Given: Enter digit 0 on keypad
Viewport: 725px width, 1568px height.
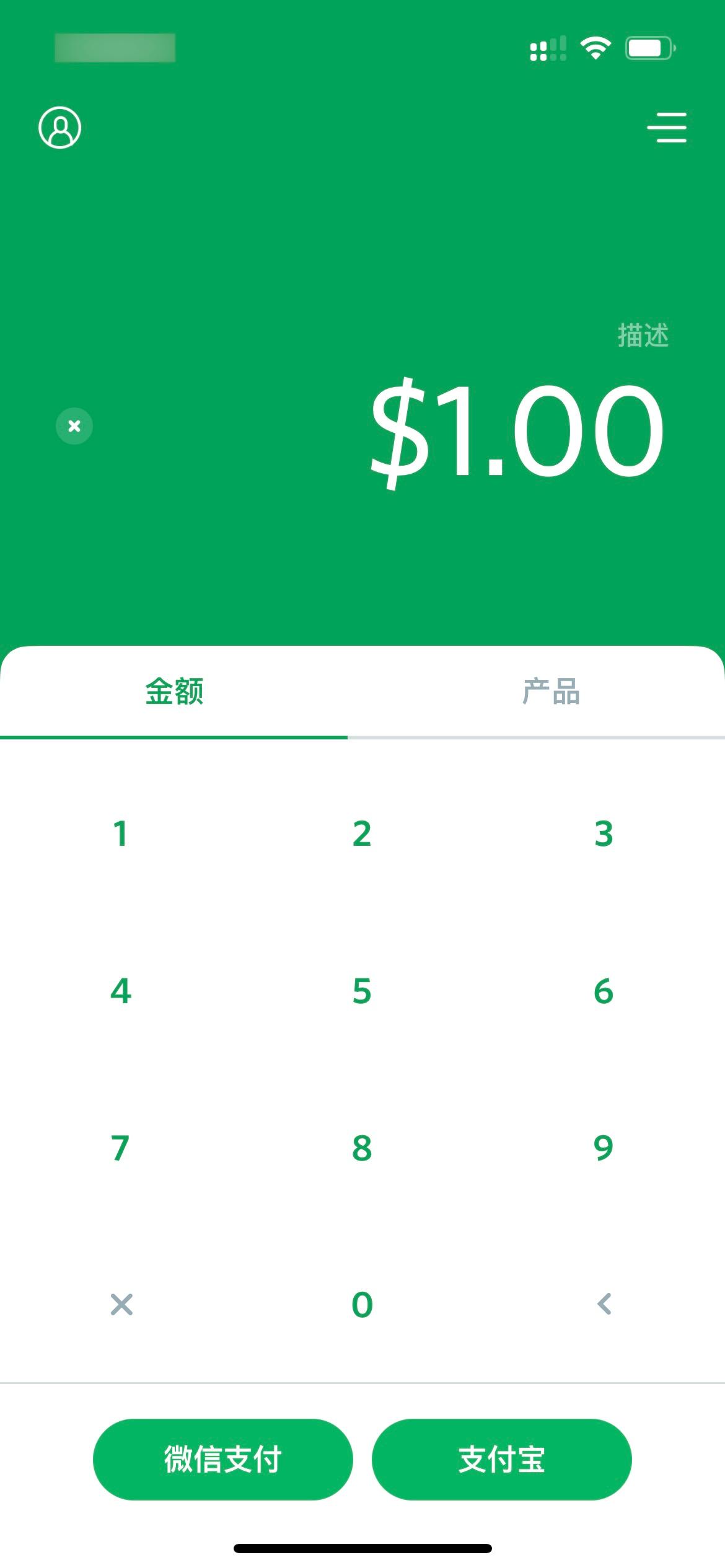Looking at the screenshot, I should click(362, 1304).
